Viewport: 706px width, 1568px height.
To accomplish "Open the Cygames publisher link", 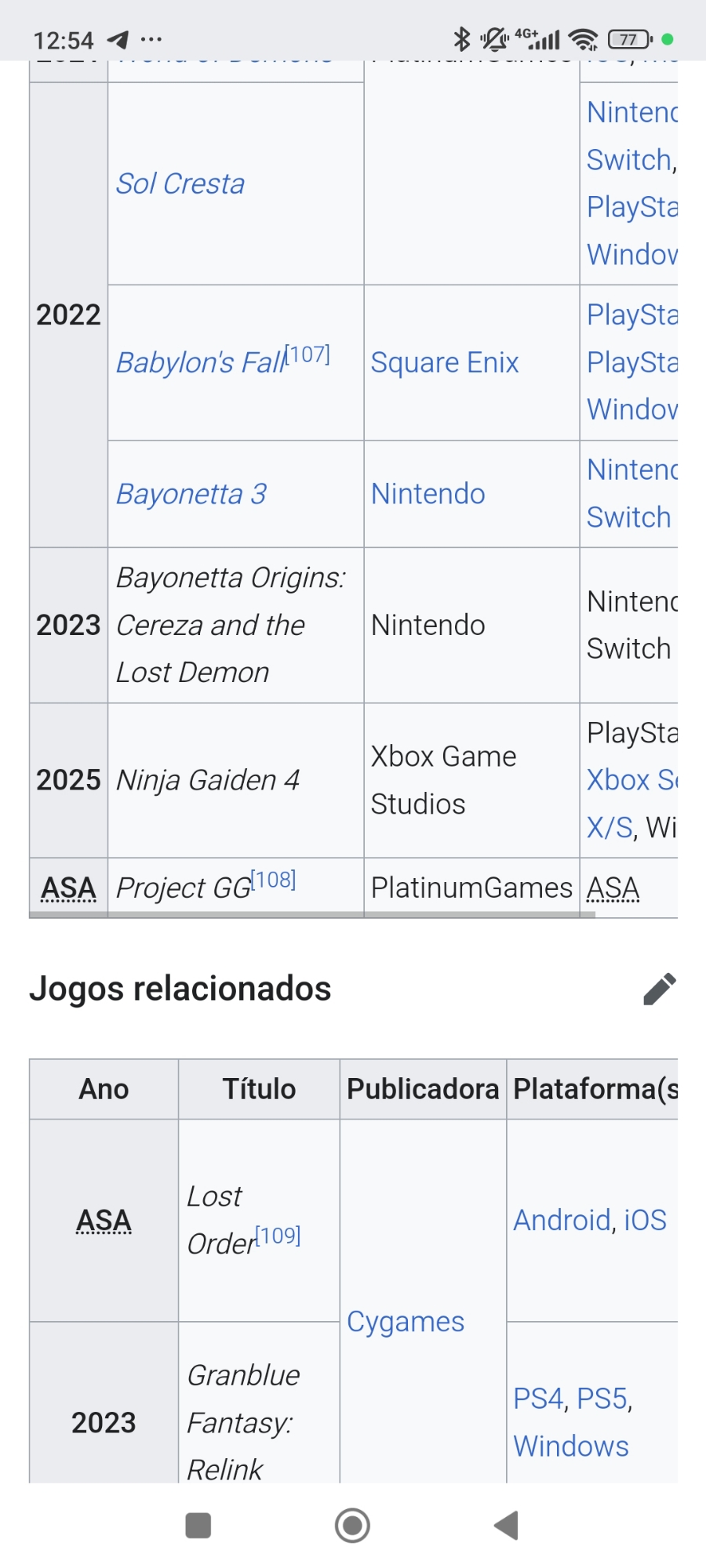I will pos(406,1322).
